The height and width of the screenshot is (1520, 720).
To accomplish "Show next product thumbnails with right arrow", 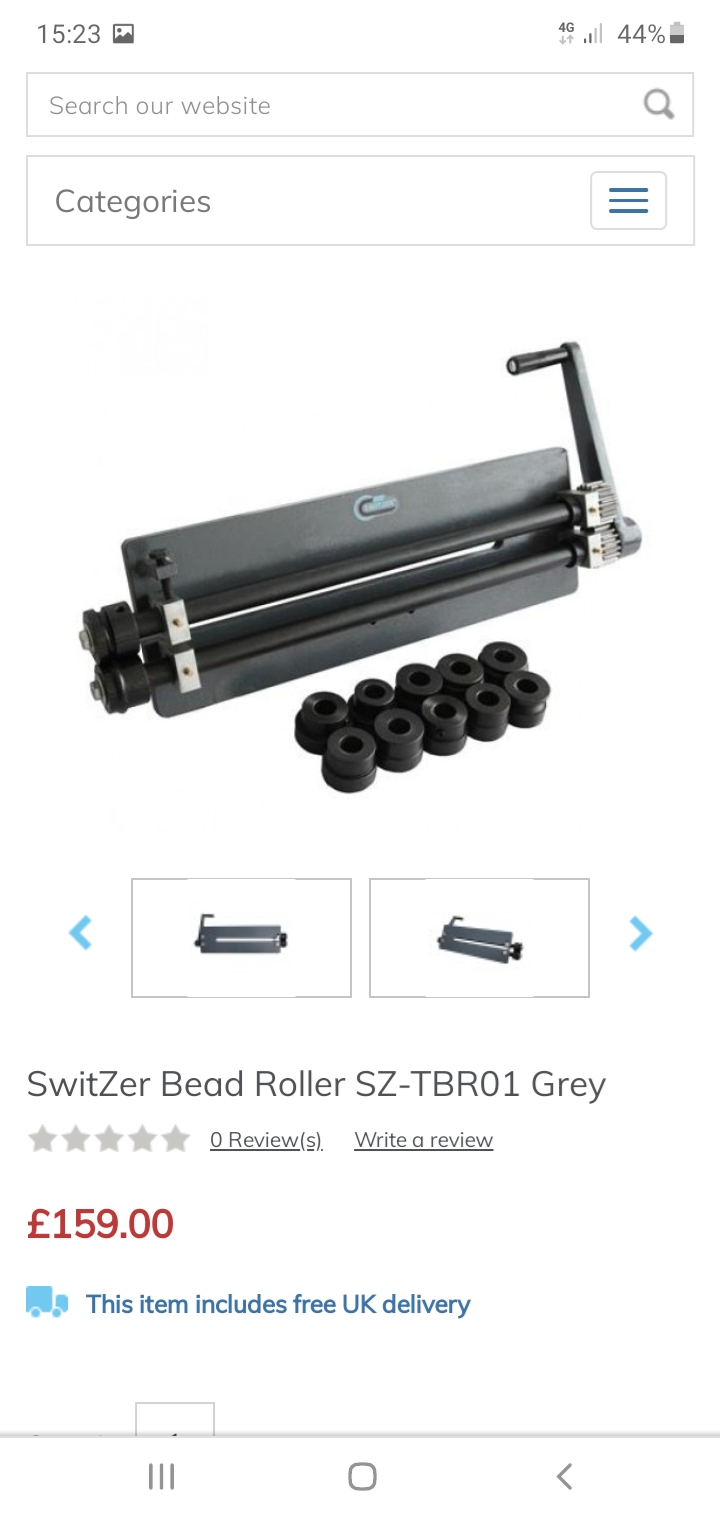I will point(640,933).
